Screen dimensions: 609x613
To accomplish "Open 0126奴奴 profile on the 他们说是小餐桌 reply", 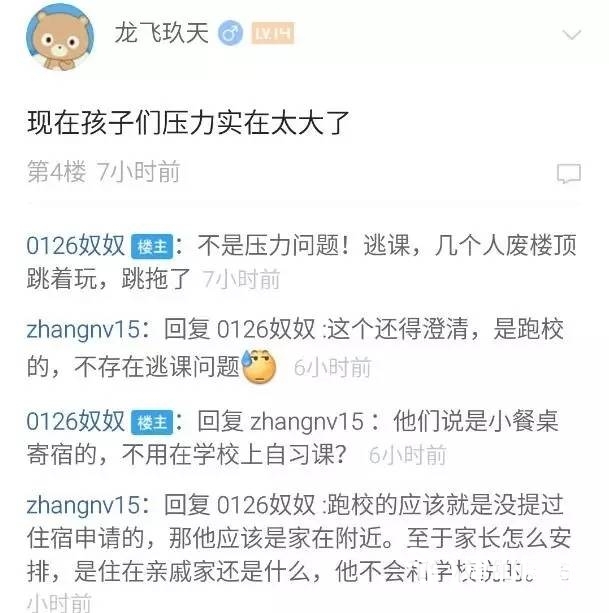I will (x=76, y=421).
